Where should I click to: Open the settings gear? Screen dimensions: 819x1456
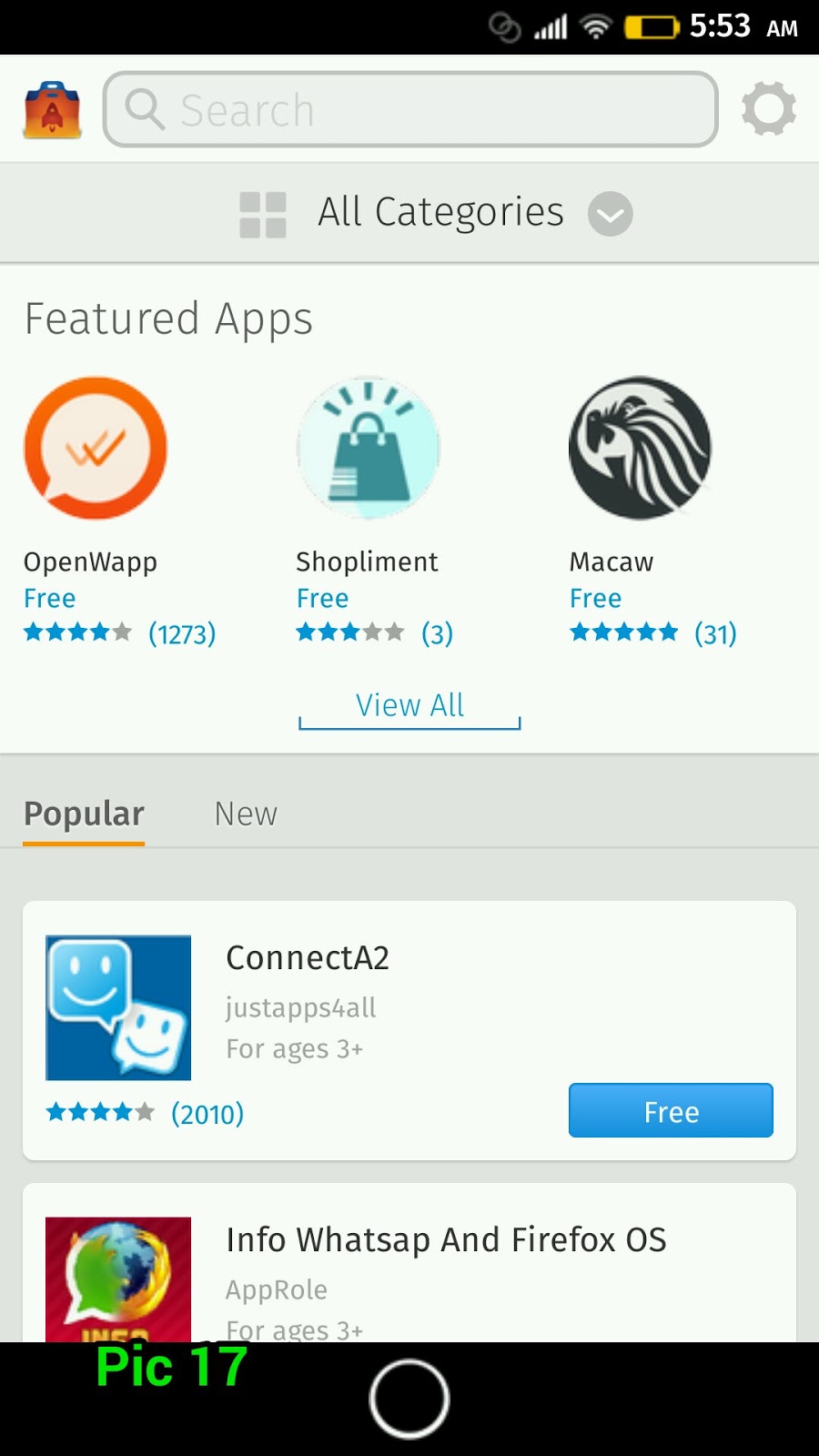[768, 110]
